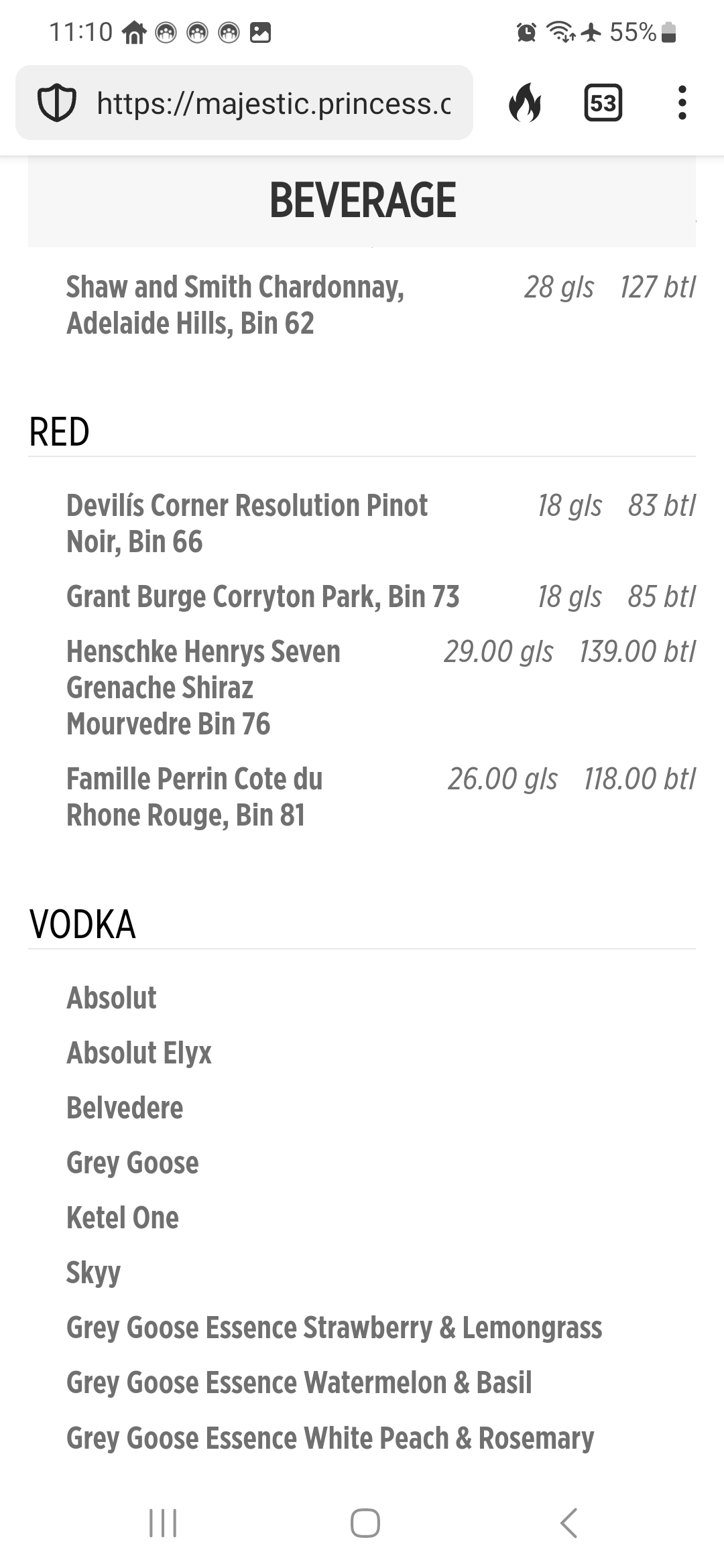The height and width of the screenshot is (1568, 724).
Task: Open the browser overflow menu
Action: (x=682, y=103)
